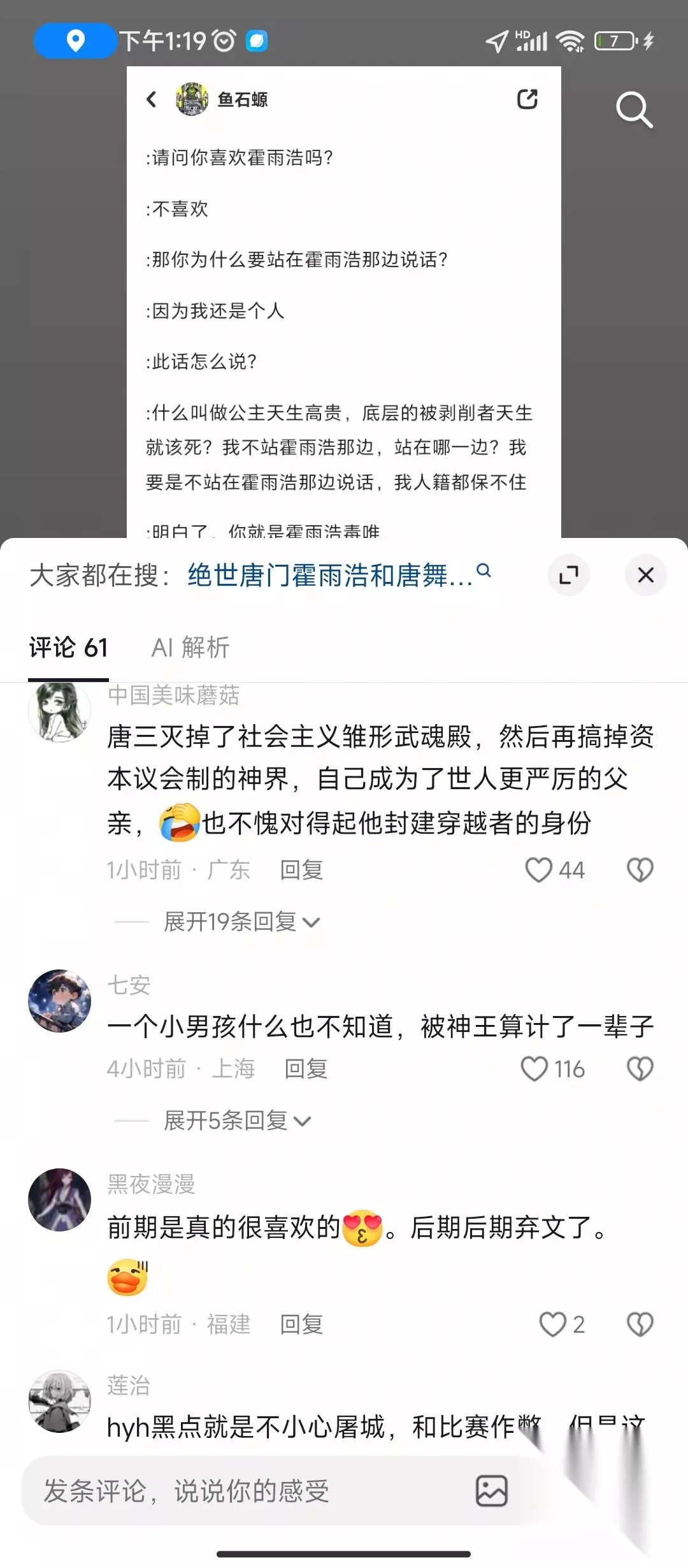
Task: Reply to 七安's comment
Action: (306, 1069)
